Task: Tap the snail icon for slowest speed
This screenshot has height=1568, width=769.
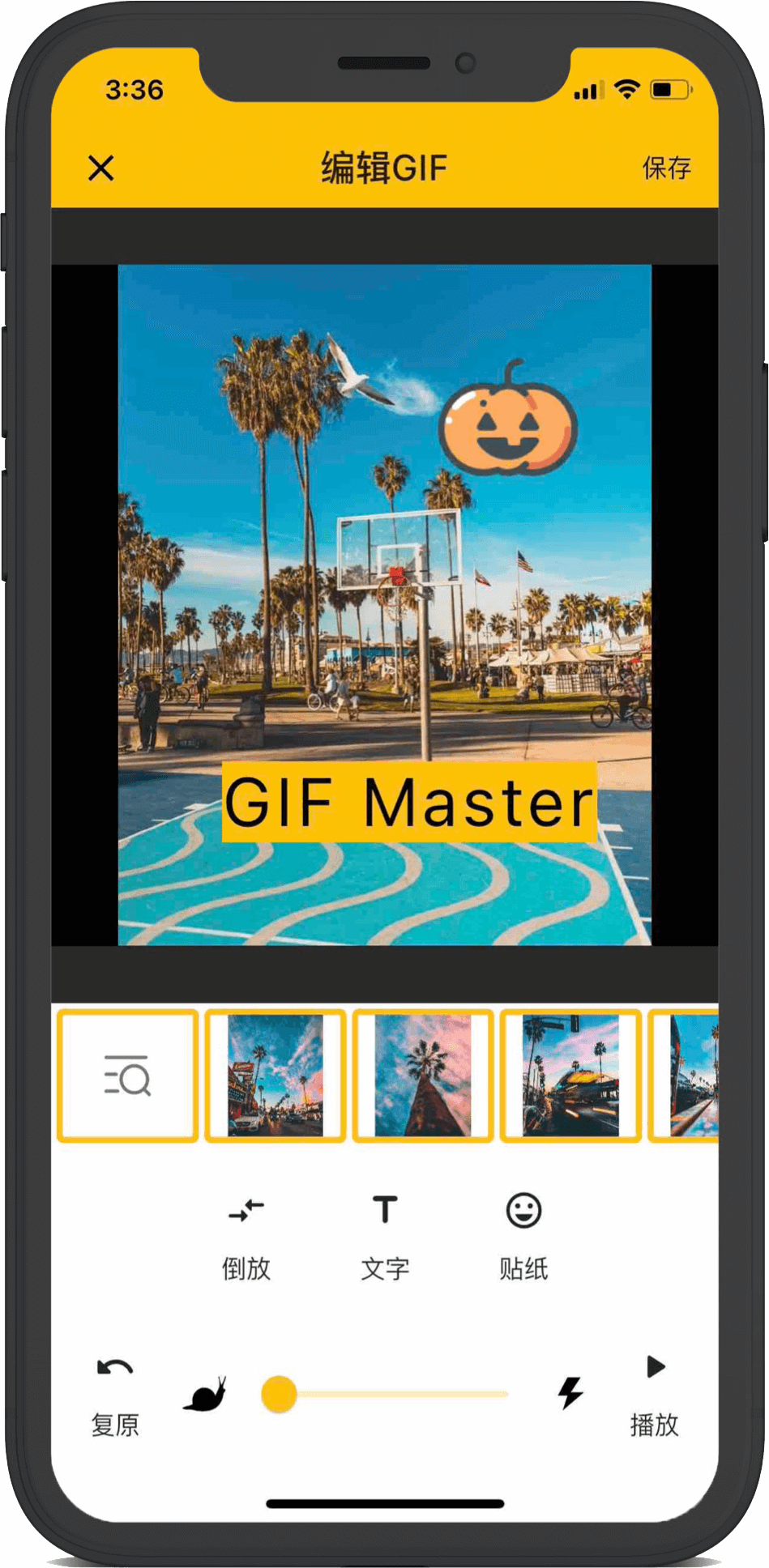Action: coord(206,1395)
